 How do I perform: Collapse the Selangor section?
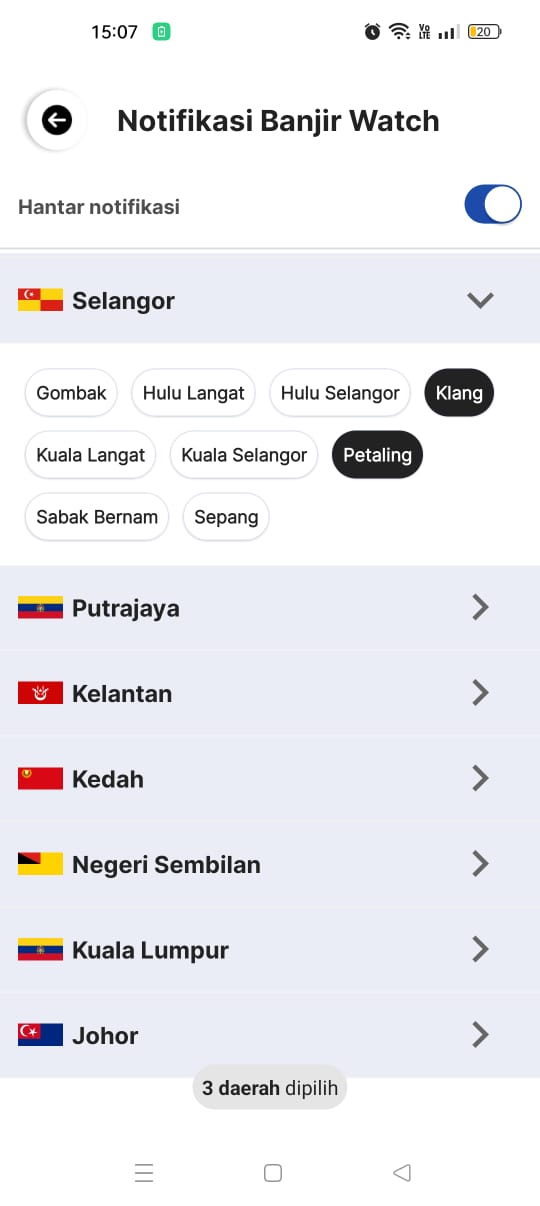click(x=270, y=300)
